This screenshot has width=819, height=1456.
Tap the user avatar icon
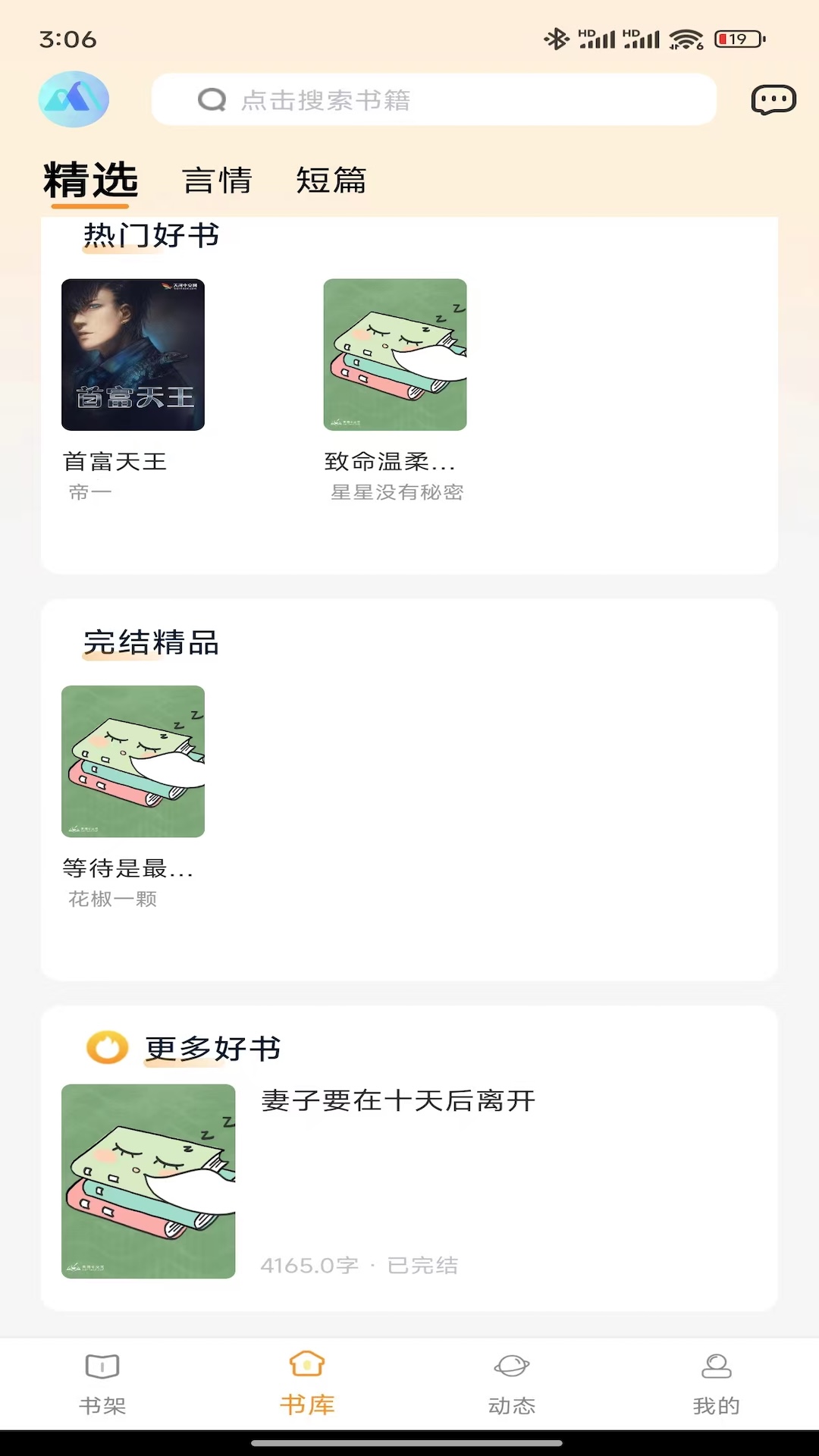(74, 99)
